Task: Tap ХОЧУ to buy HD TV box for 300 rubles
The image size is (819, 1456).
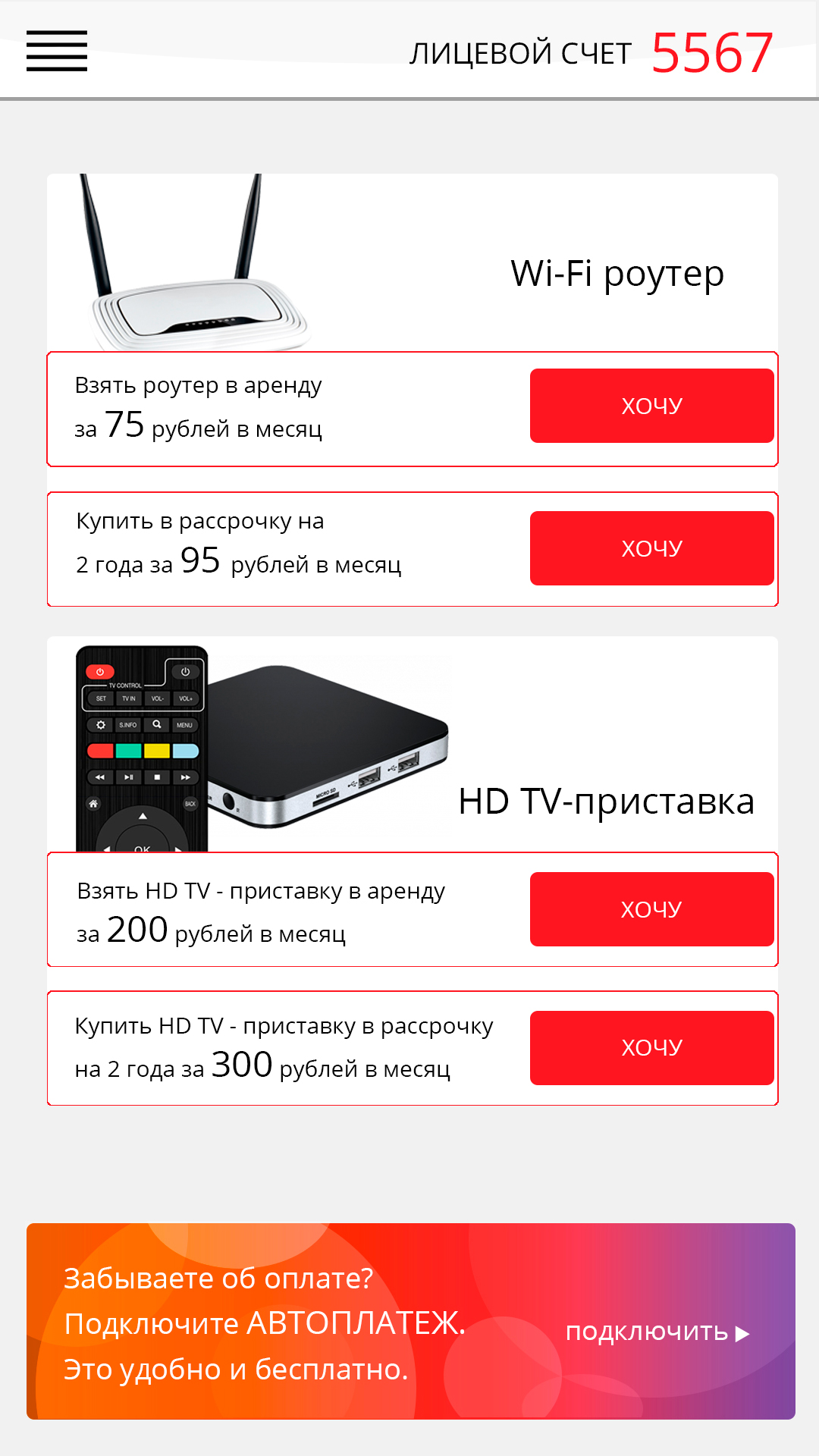Action: pos(652,1048)
